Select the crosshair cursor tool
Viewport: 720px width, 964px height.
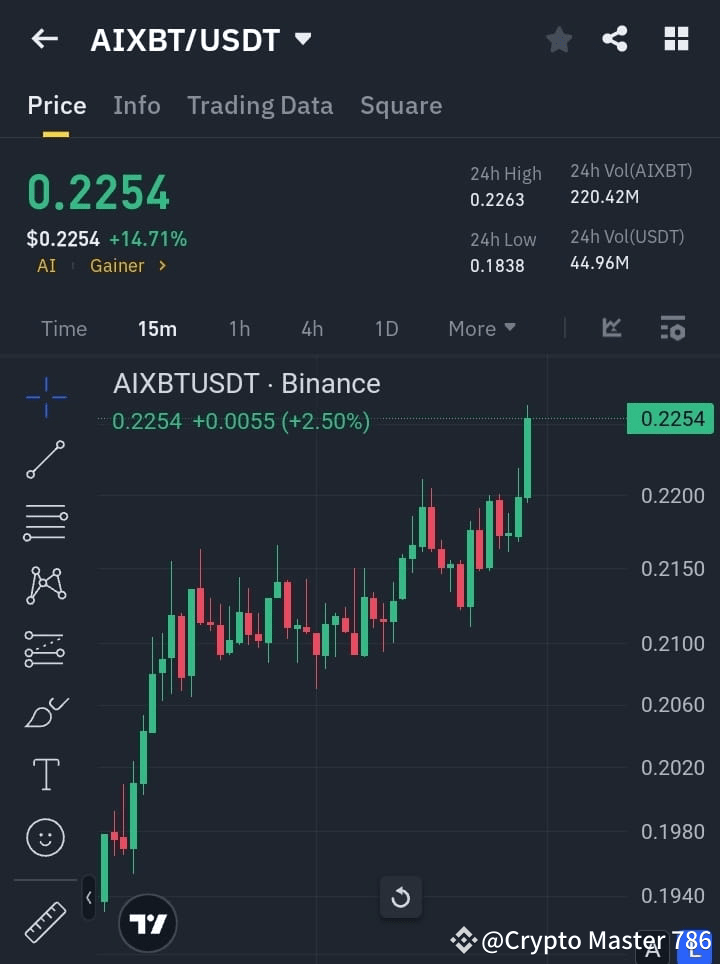coord(45,397)
